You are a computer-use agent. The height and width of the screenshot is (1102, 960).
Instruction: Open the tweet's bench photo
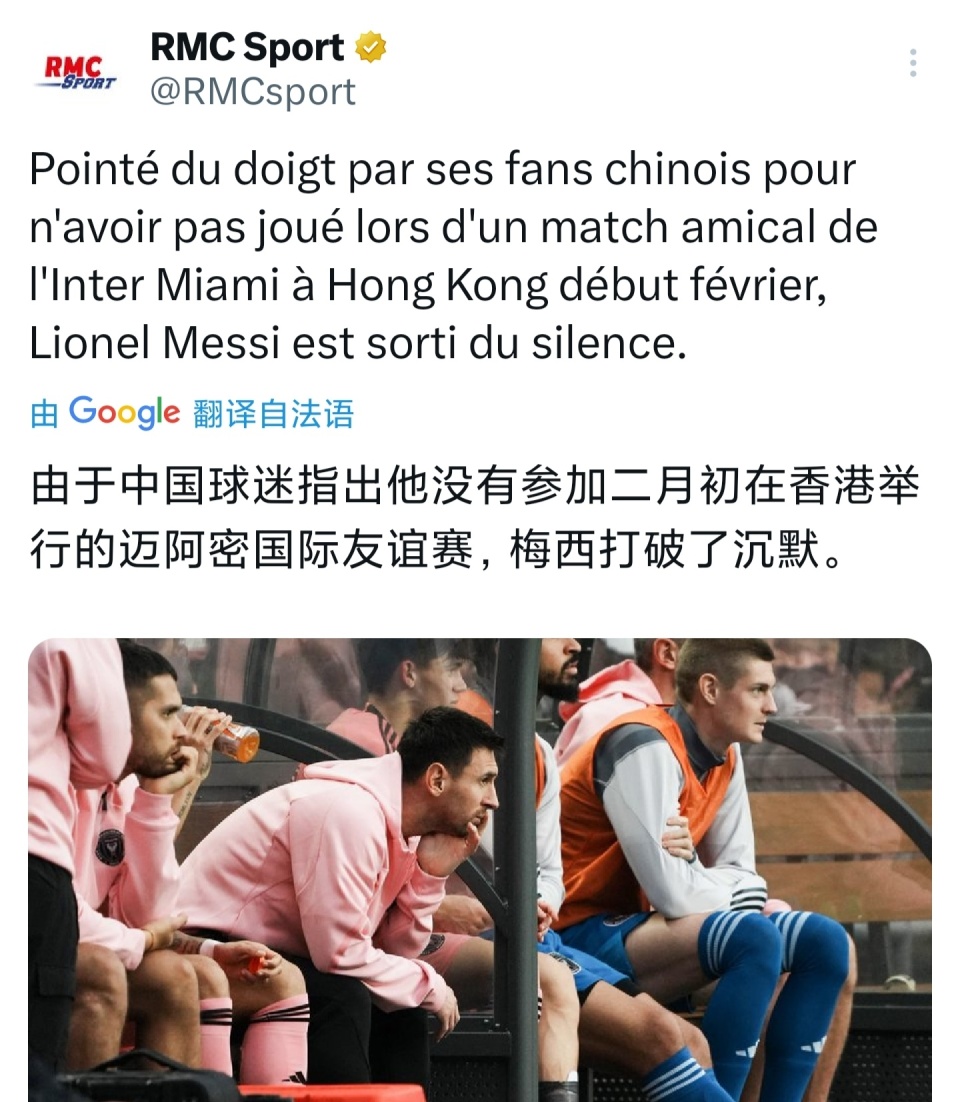pos(480,870)
